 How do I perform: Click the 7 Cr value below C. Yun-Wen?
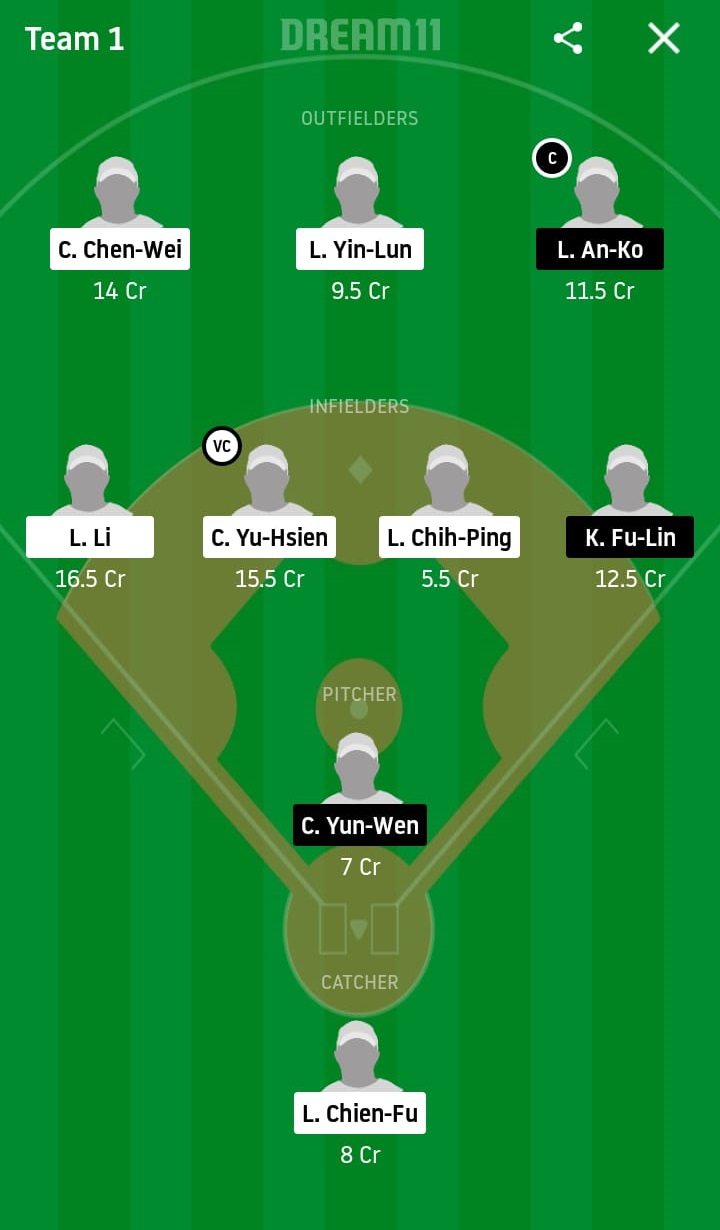point(359,867)
